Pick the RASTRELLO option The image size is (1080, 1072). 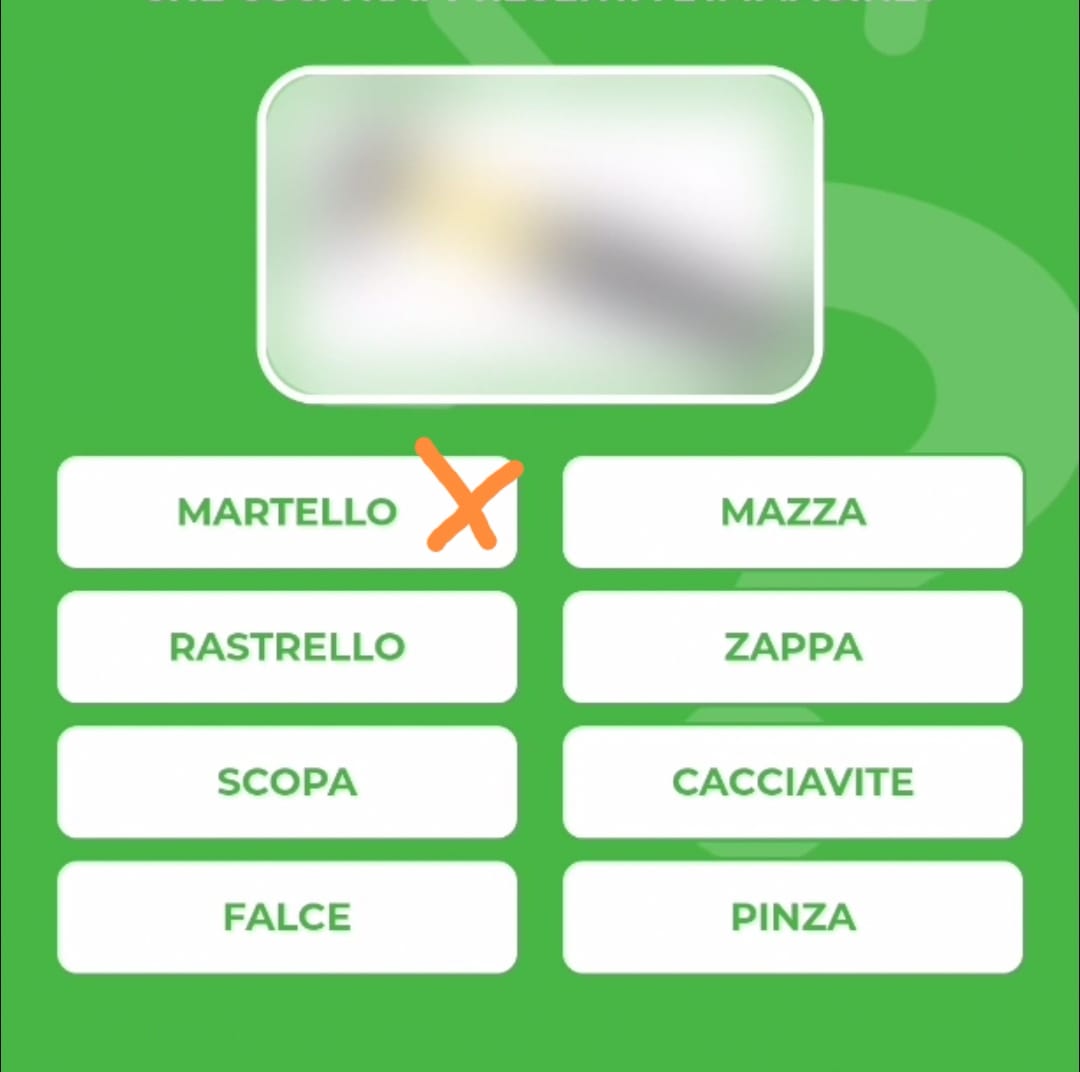point(287,647)
